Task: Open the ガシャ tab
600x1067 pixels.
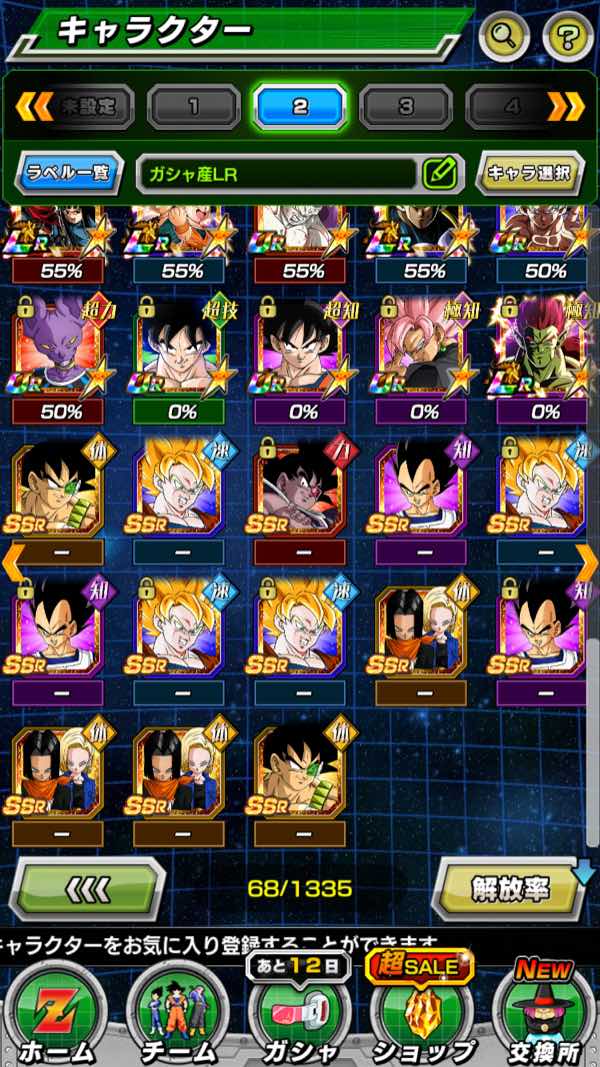Action: tap(298, 1012)
